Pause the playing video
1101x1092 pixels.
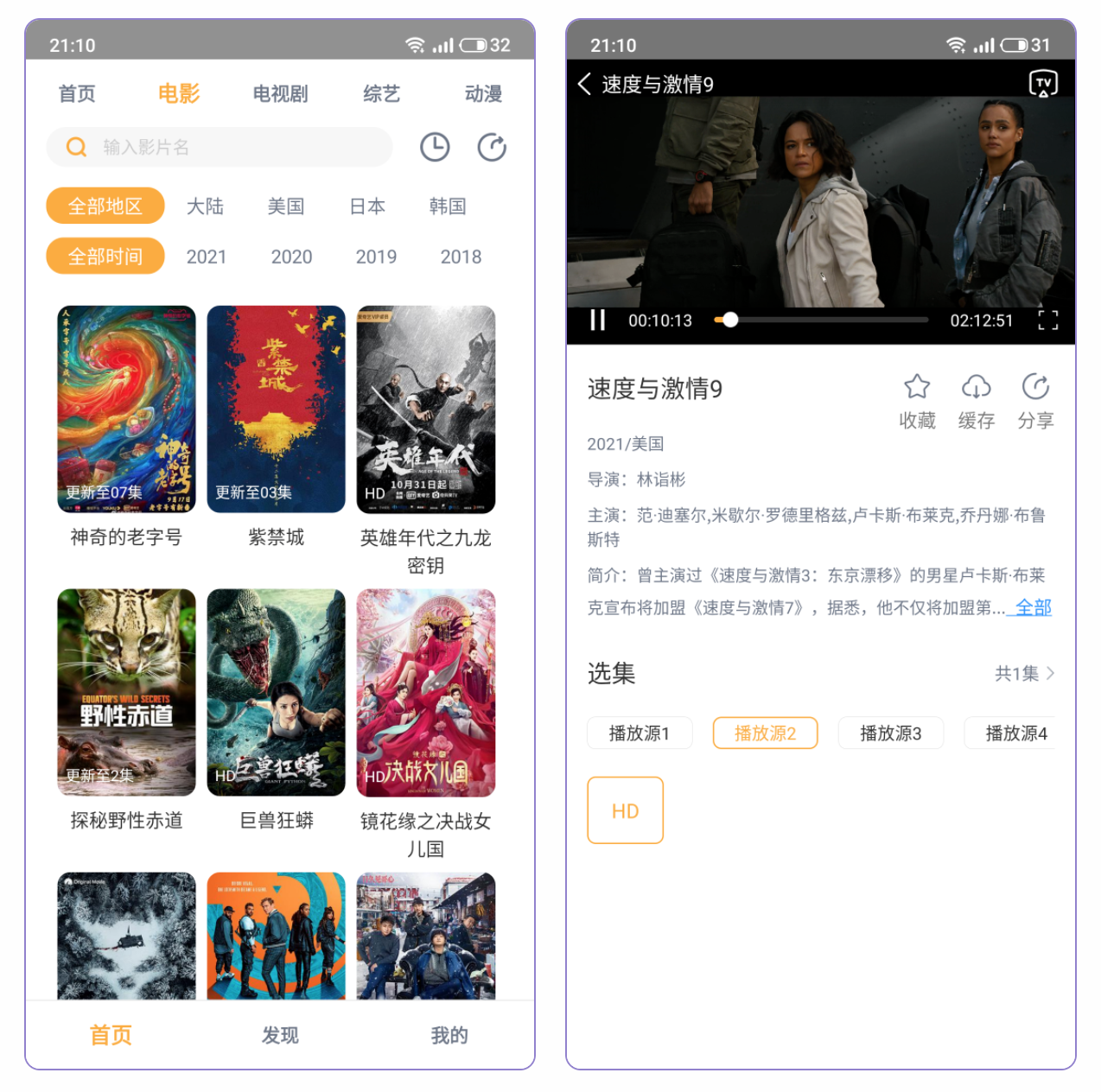(597, 321)
